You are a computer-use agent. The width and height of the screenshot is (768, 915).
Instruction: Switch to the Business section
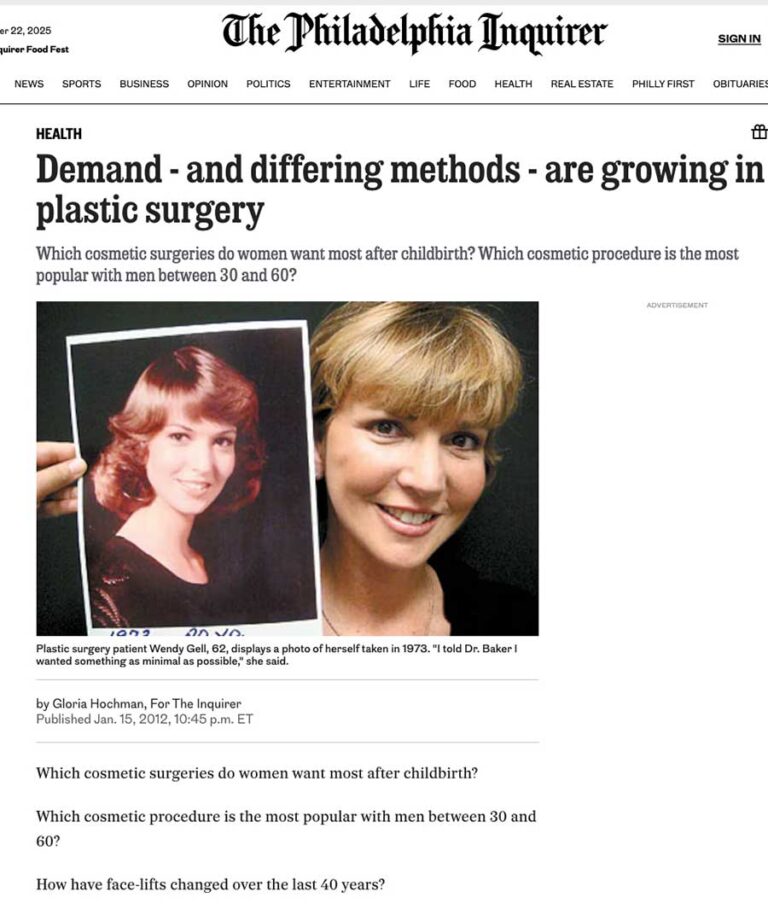tap(144, 84)
